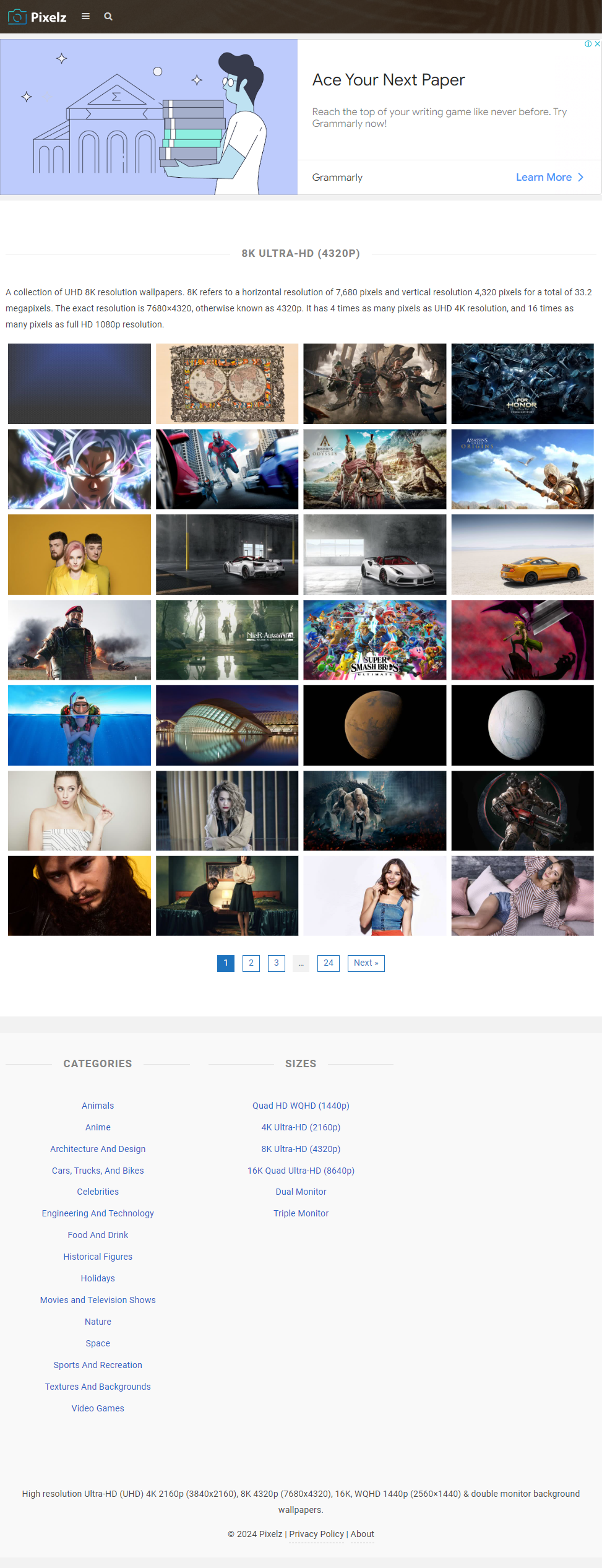Open the Privacy Policy link
This screenshot has width=602, height=1568.
point(316,1534)
